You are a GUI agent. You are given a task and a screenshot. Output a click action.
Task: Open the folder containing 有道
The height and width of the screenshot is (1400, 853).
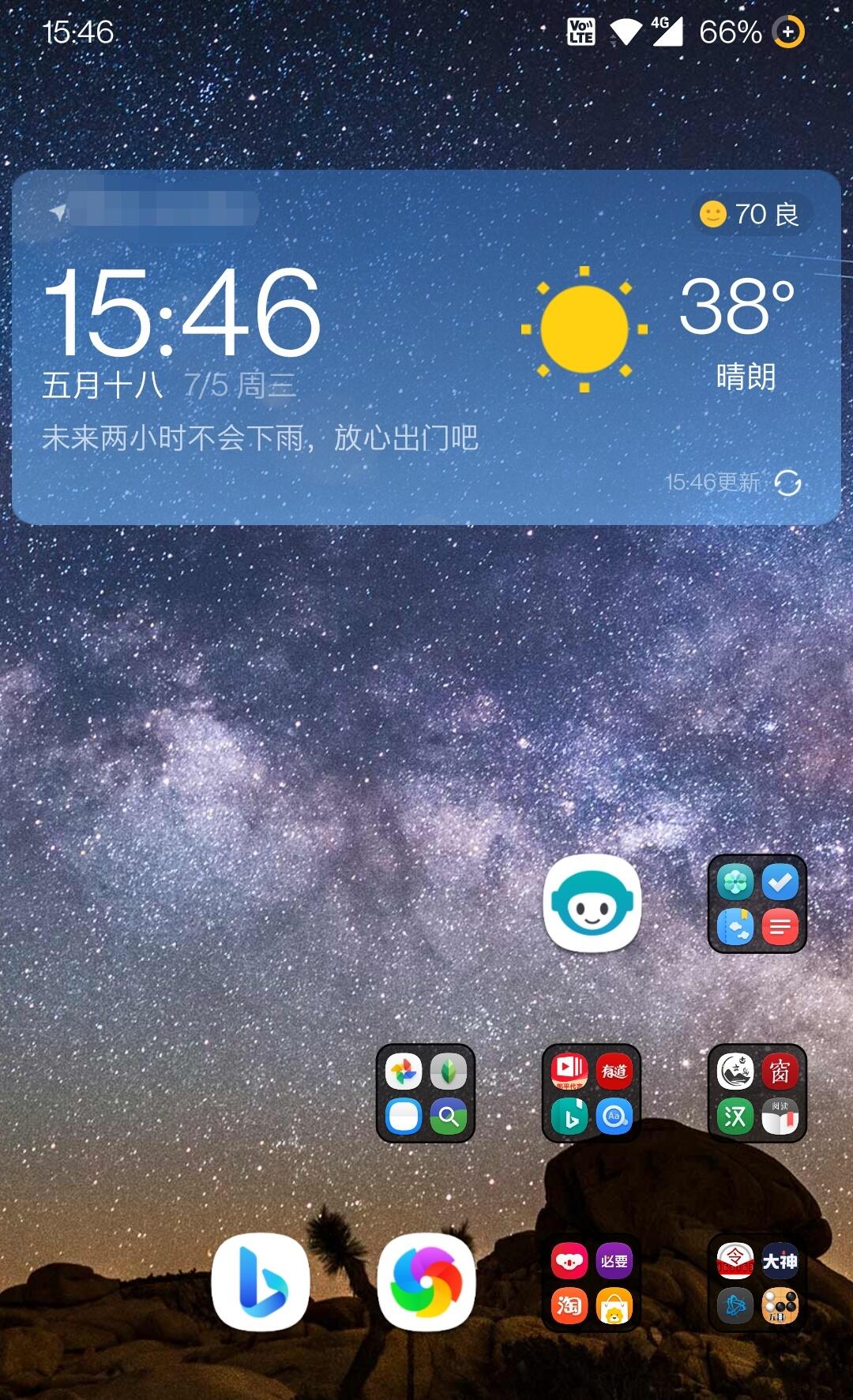tap(592, 1094)
